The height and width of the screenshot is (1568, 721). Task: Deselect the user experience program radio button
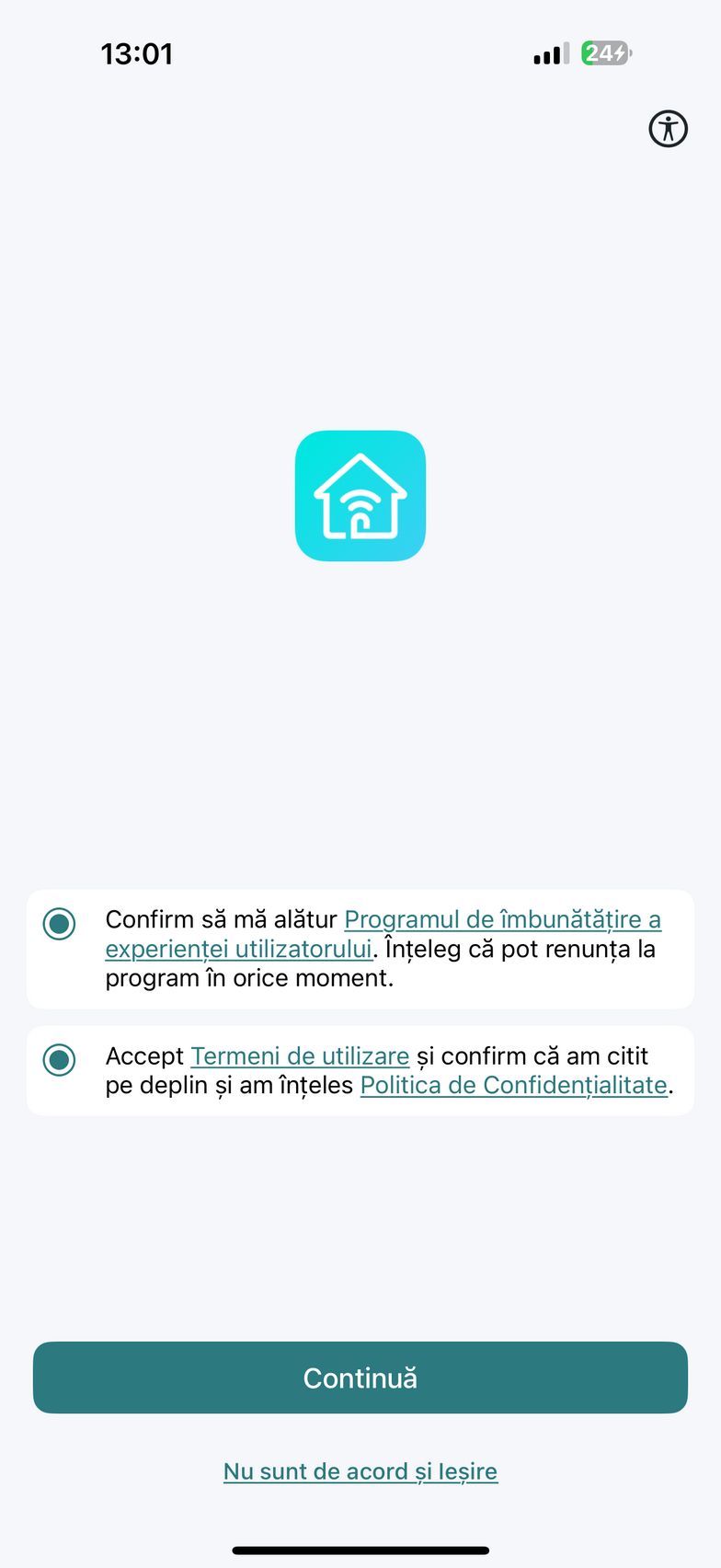[x=60, y=923]
